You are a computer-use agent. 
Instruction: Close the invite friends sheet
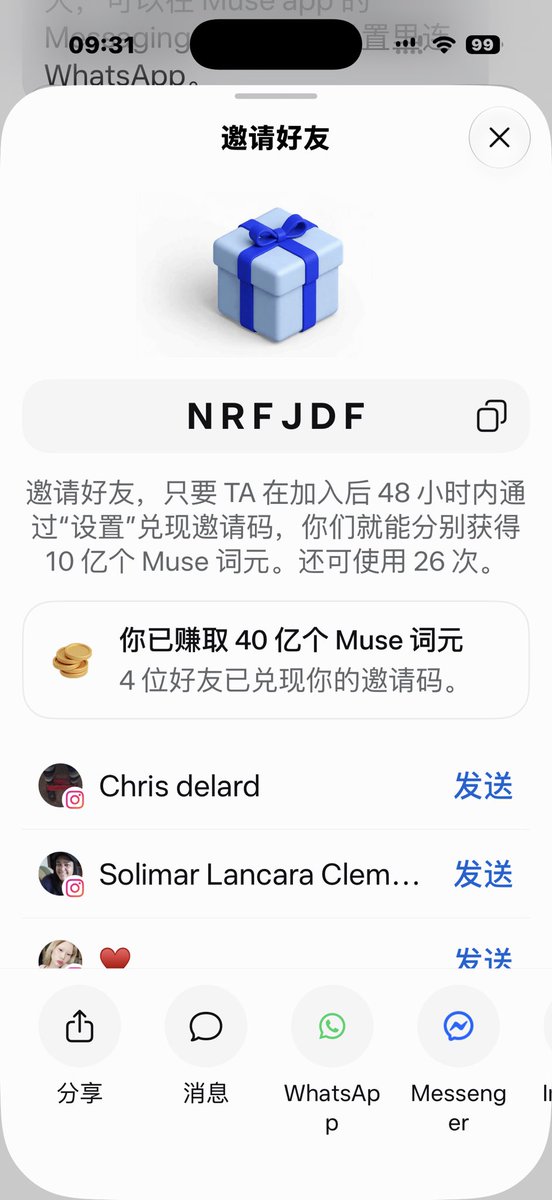pos(499,137)
